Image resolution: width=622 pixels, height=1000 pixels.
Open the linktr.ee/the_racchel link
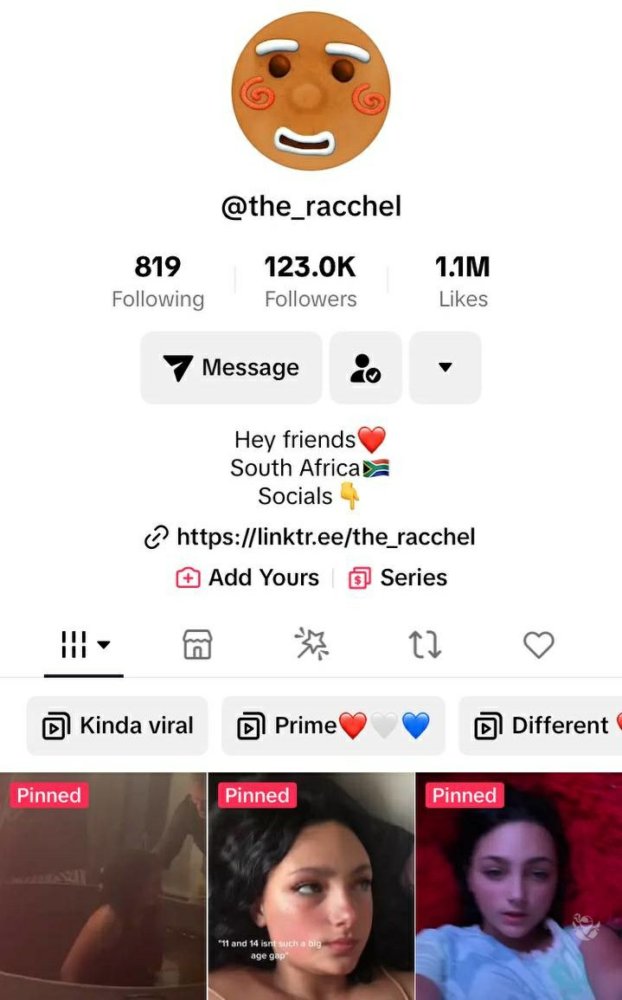tap(310, 537)
